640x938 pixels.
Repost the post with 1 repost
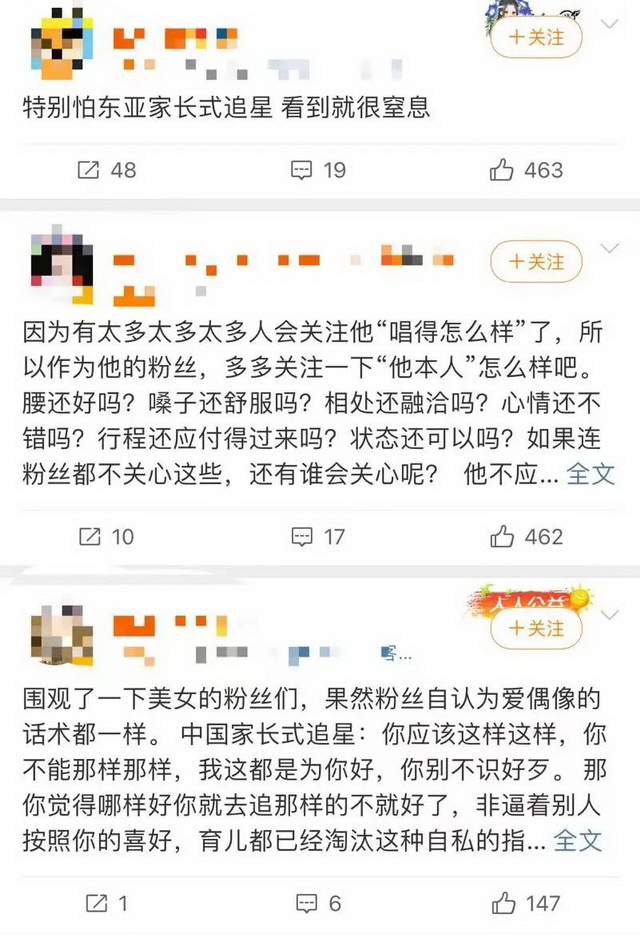106,904
